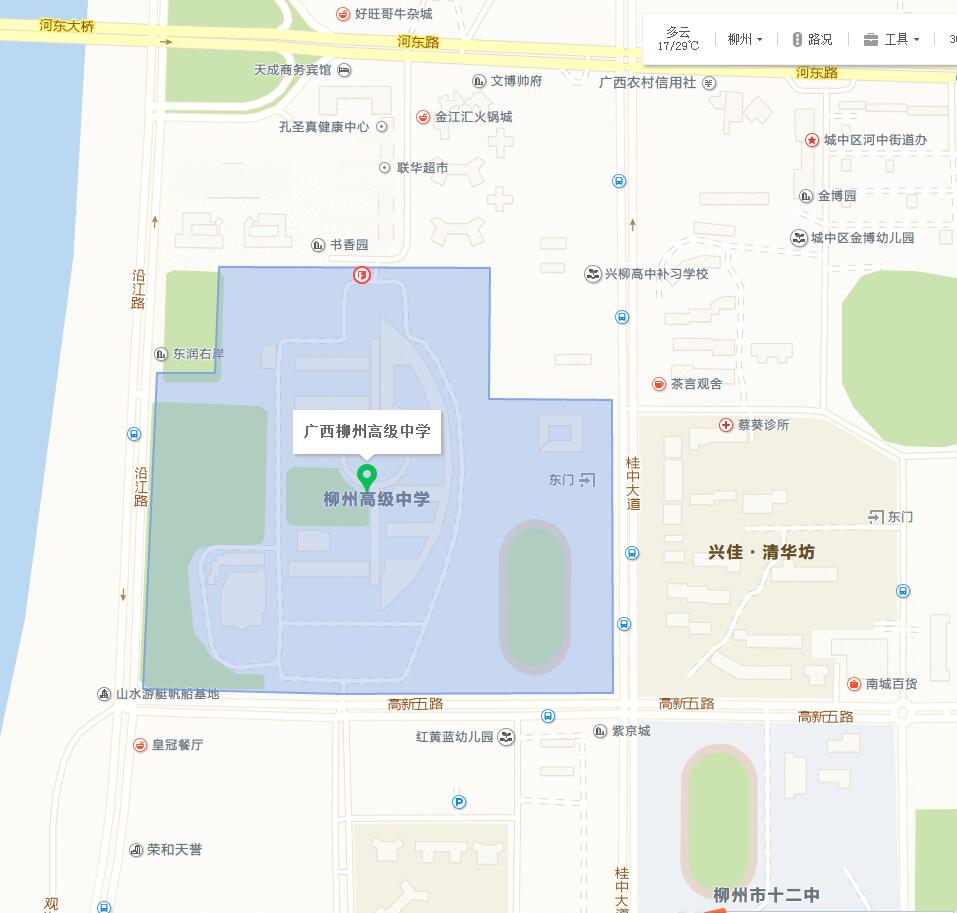Select the 山水游艇帆船基地 marker
Image resolution: width=957 pixels, height=913 pixels.
[x=104, y=693]
